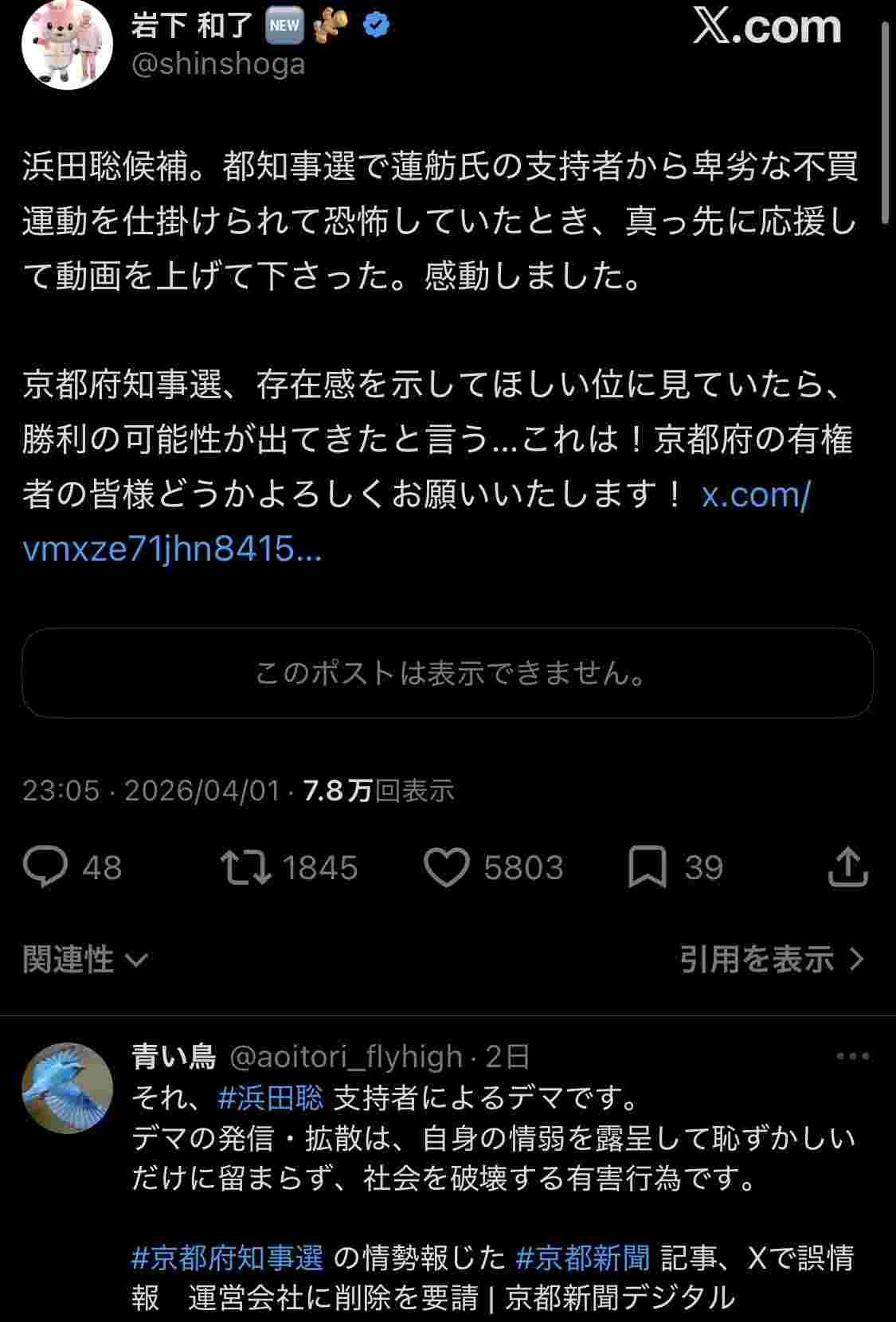
Task: Open the #京都府知事選 hashtag
Action: tap(228, 1257)
